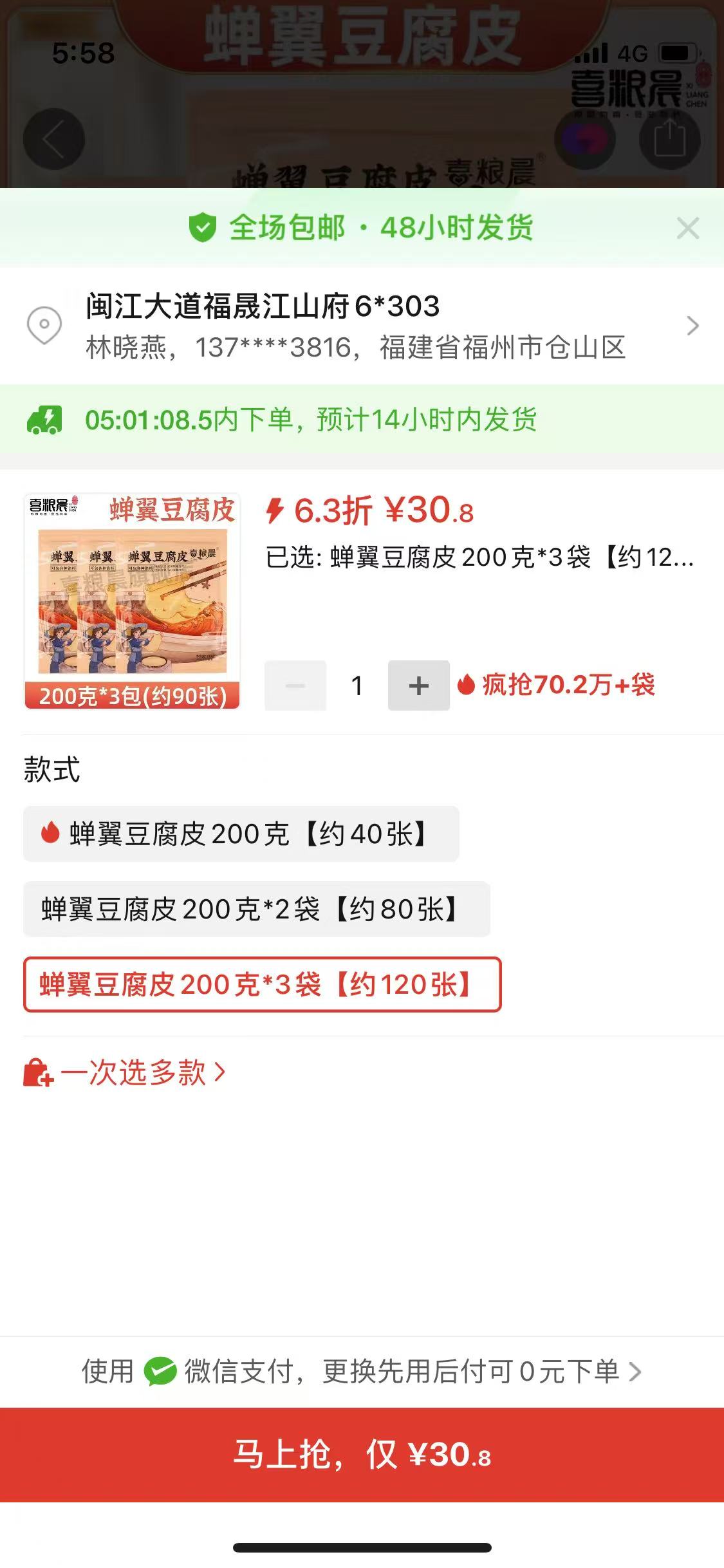The width and height of the screenshot is (724, 1568).
Task: Close the purchase options sheet
Action: (x=687, y=229)
